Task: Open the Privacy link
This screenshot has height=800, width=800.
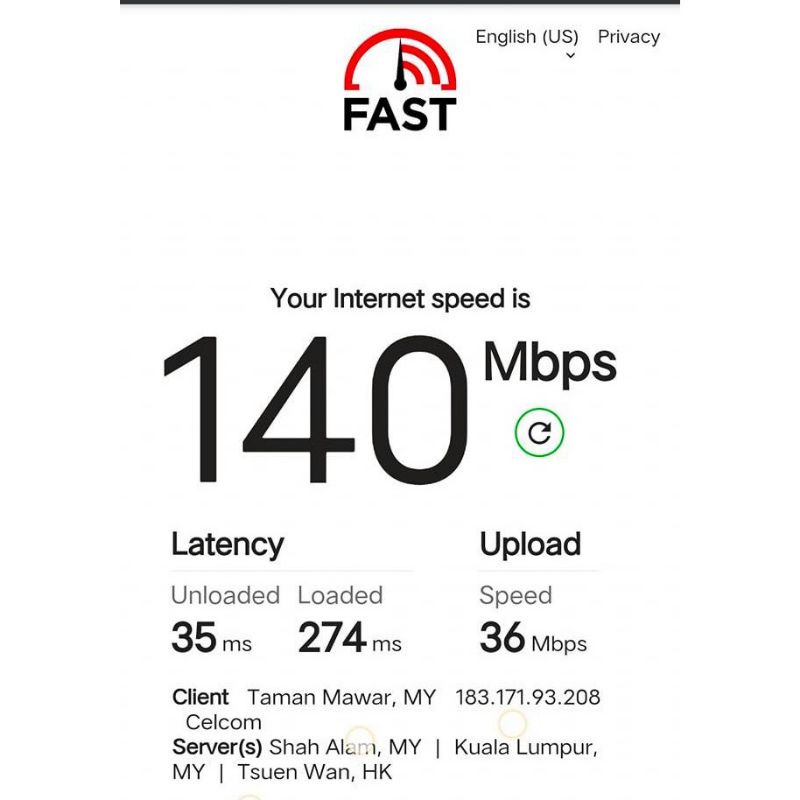Action: tap(628, 37)
